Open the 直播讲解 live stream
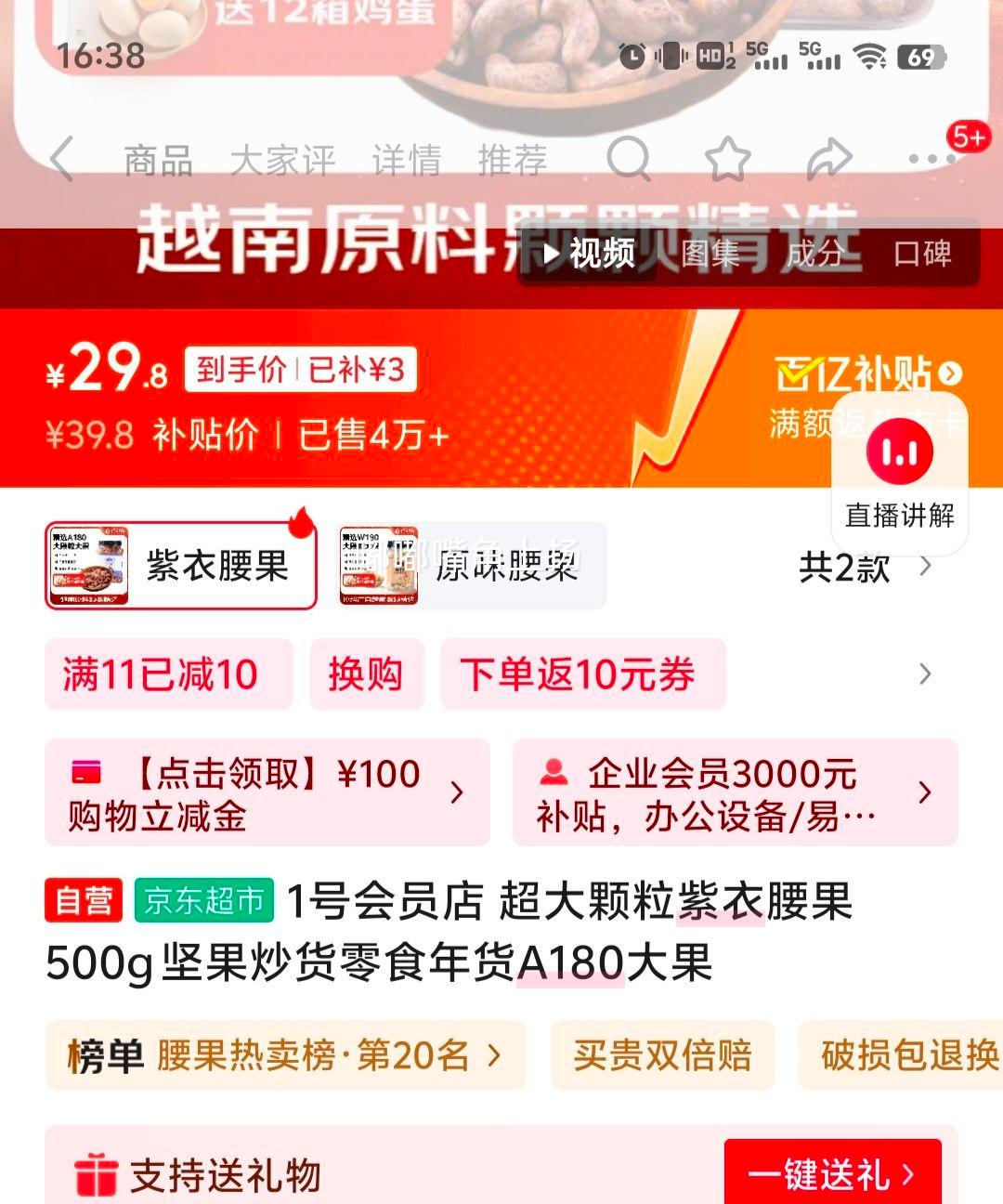Screen dimensions: 1003x1204 (899, 474)
